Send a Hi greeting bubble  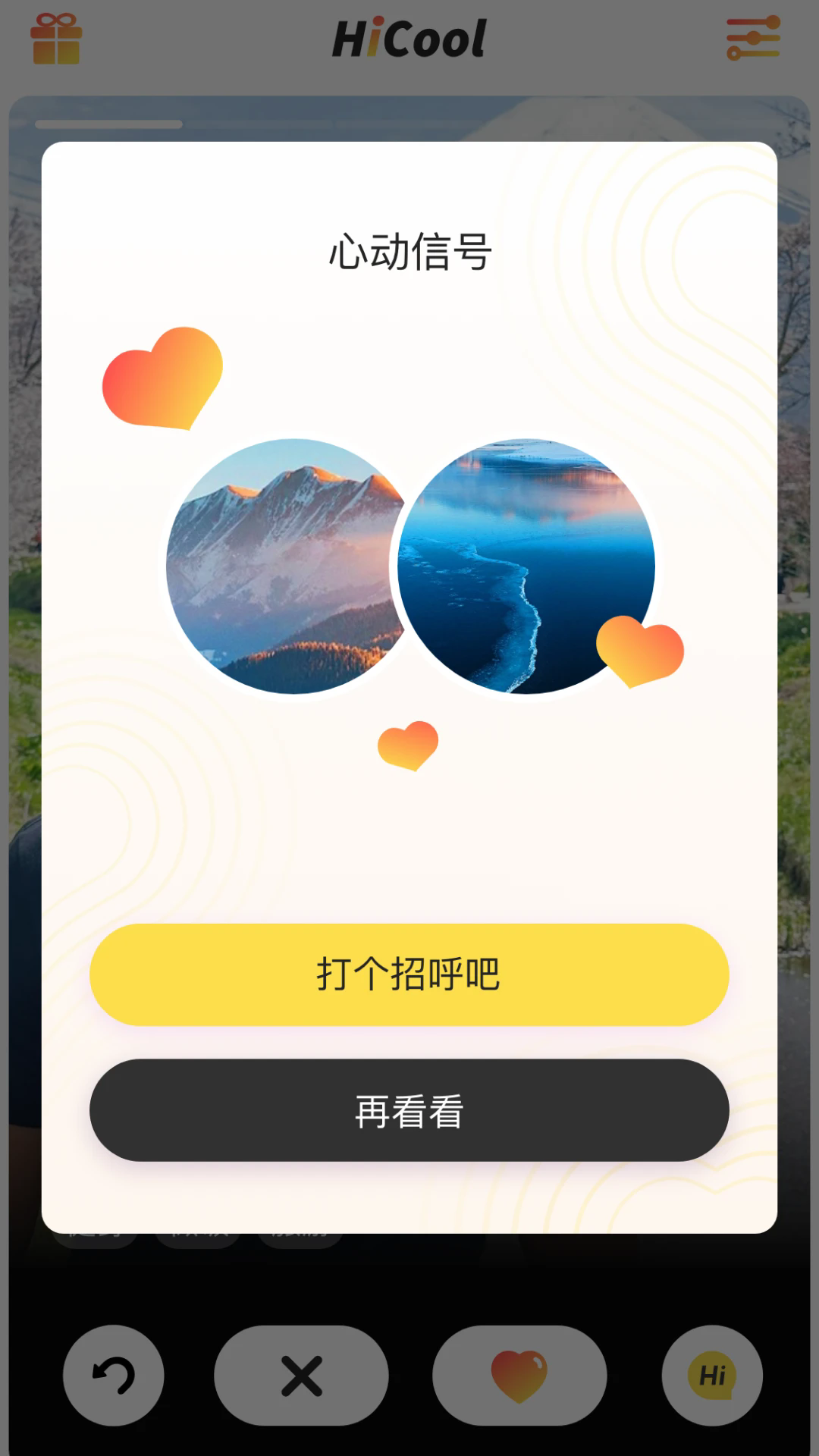point(712,1376)
